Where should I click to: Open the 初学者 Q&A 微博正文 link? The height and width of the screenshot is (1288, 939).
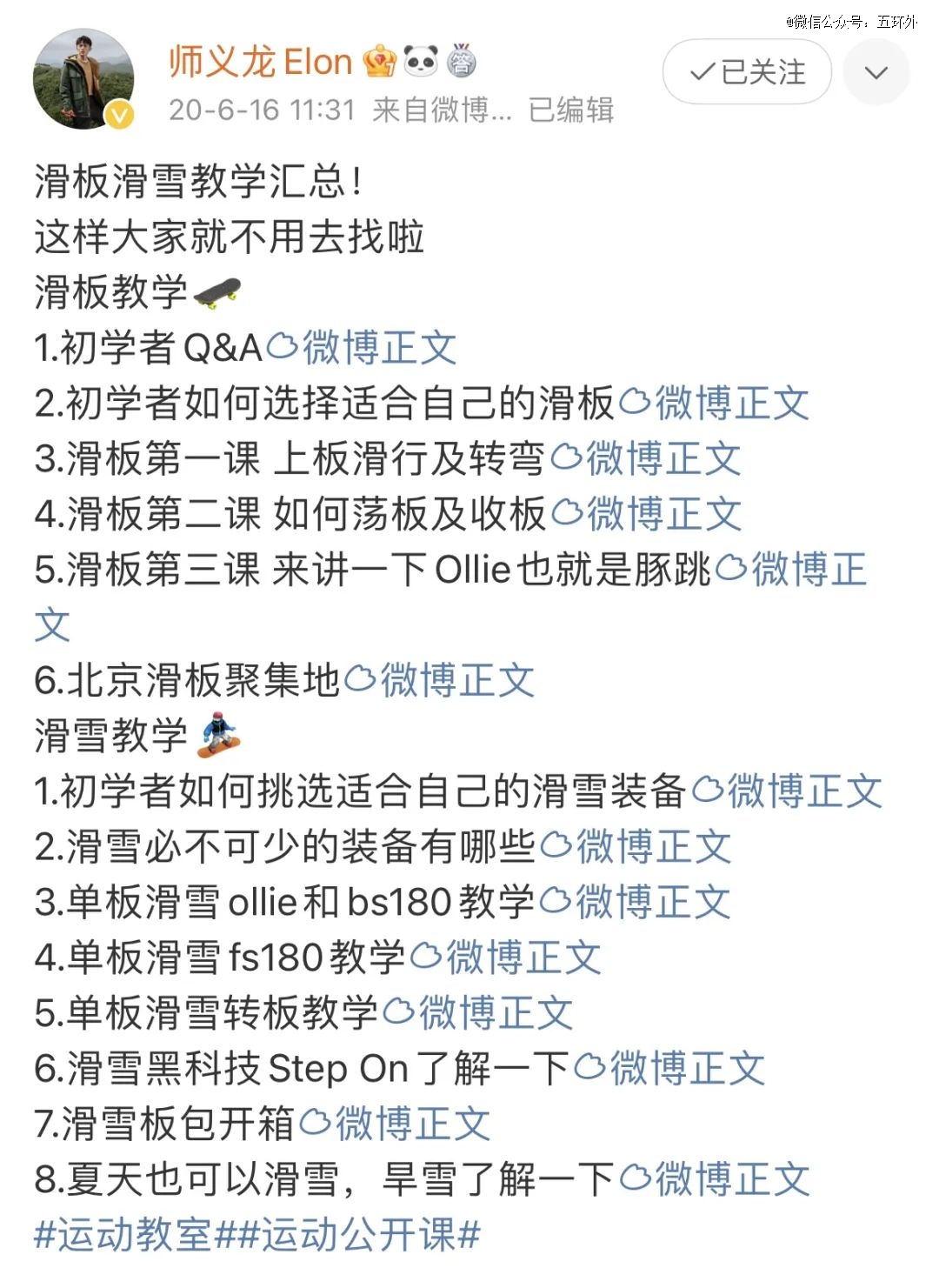pos(363,348)
